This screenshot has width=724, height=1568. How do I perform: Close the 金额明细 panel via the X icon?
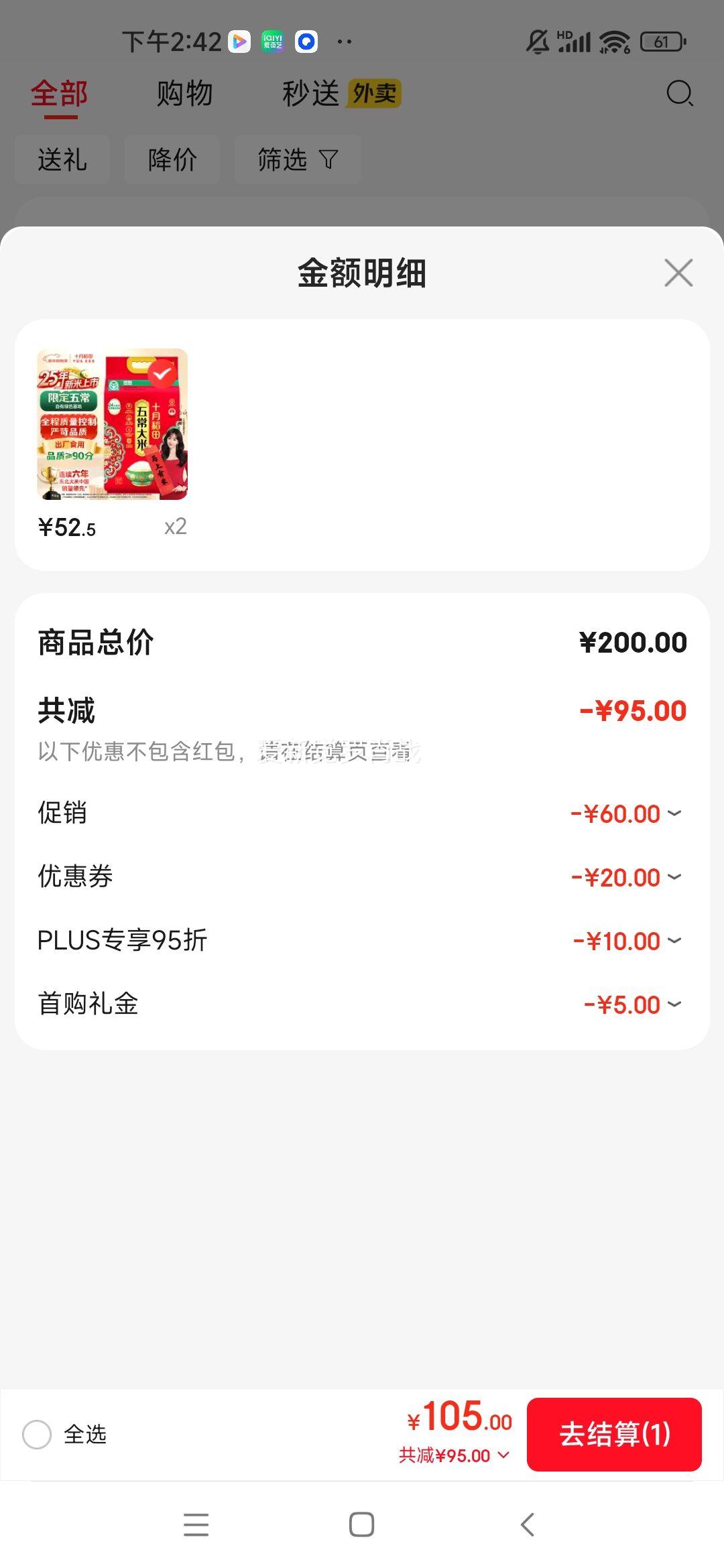(x=678, y=273)
